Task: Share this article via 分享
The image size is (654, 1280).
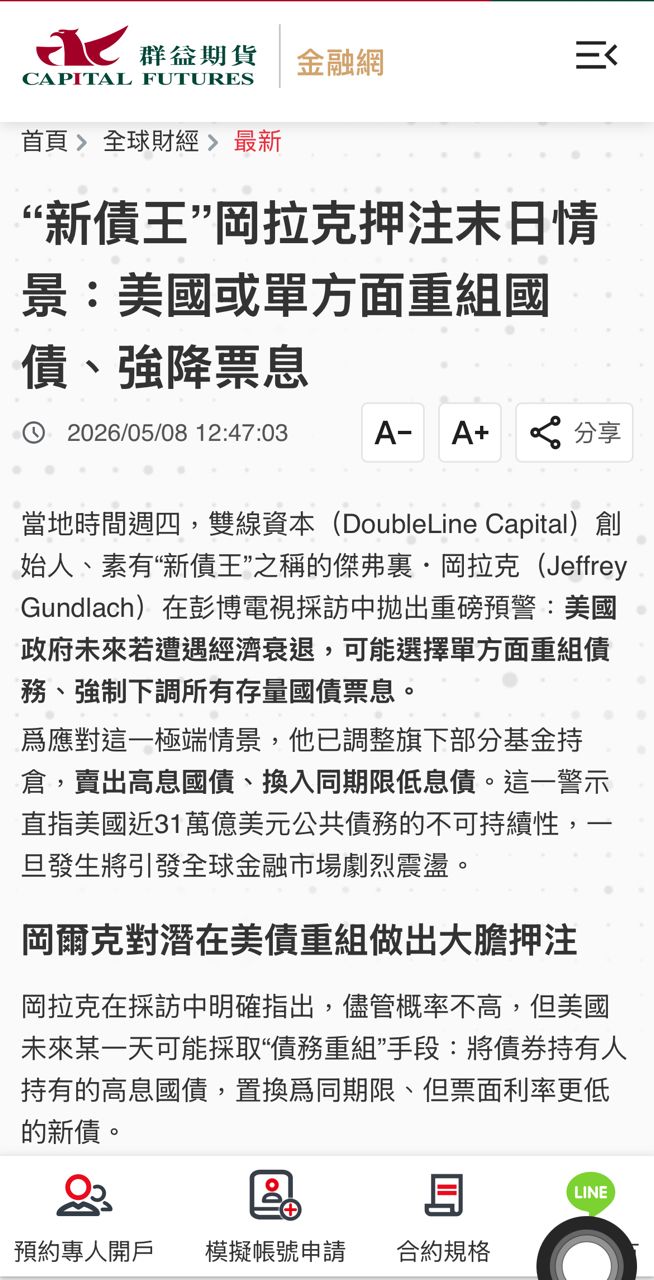Action: point(574,433)
